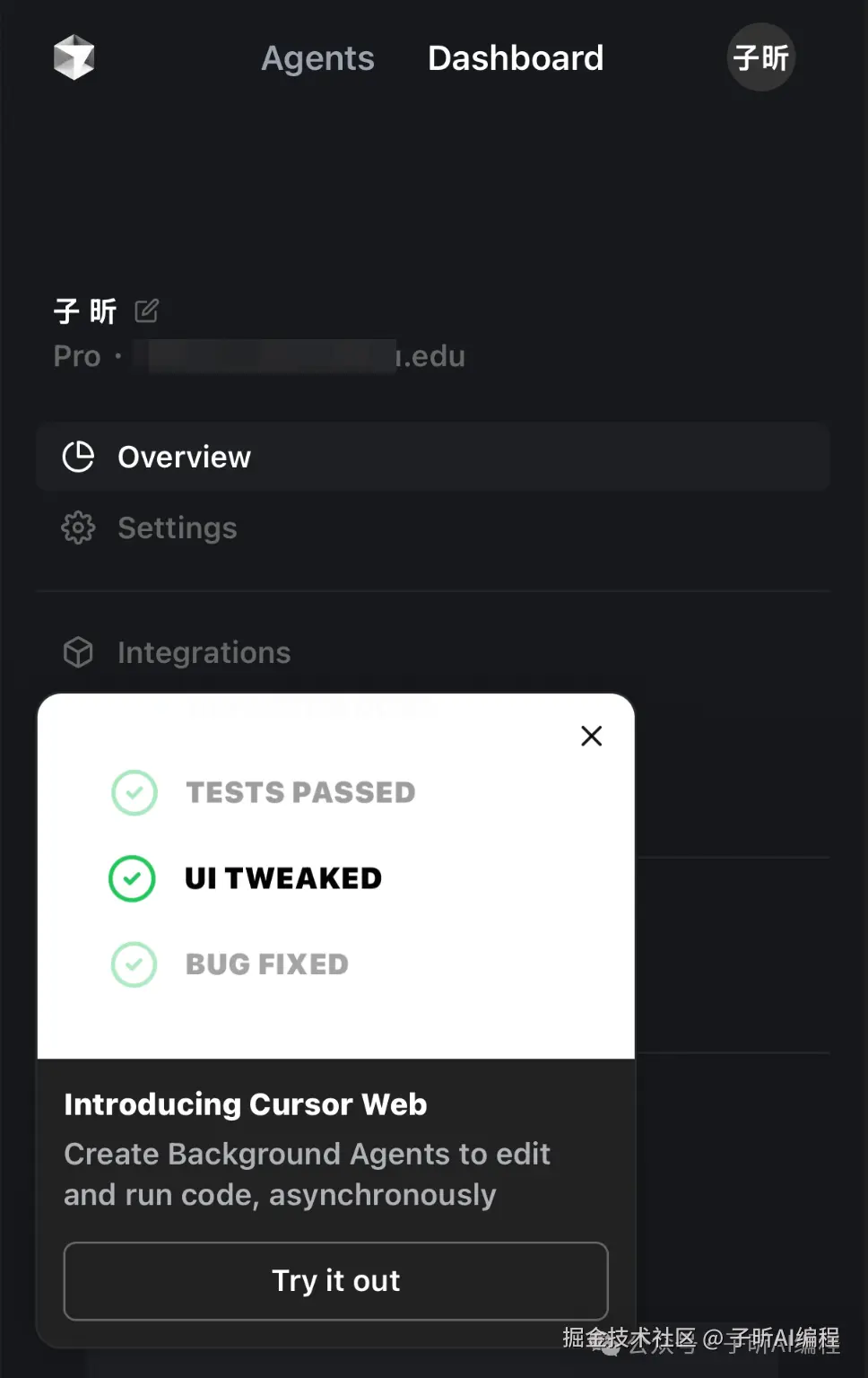The image size is (868, 1378).
Task: Dismiss the Cursor Web popup
Action: pyautogui.click(x=591, y=736)
